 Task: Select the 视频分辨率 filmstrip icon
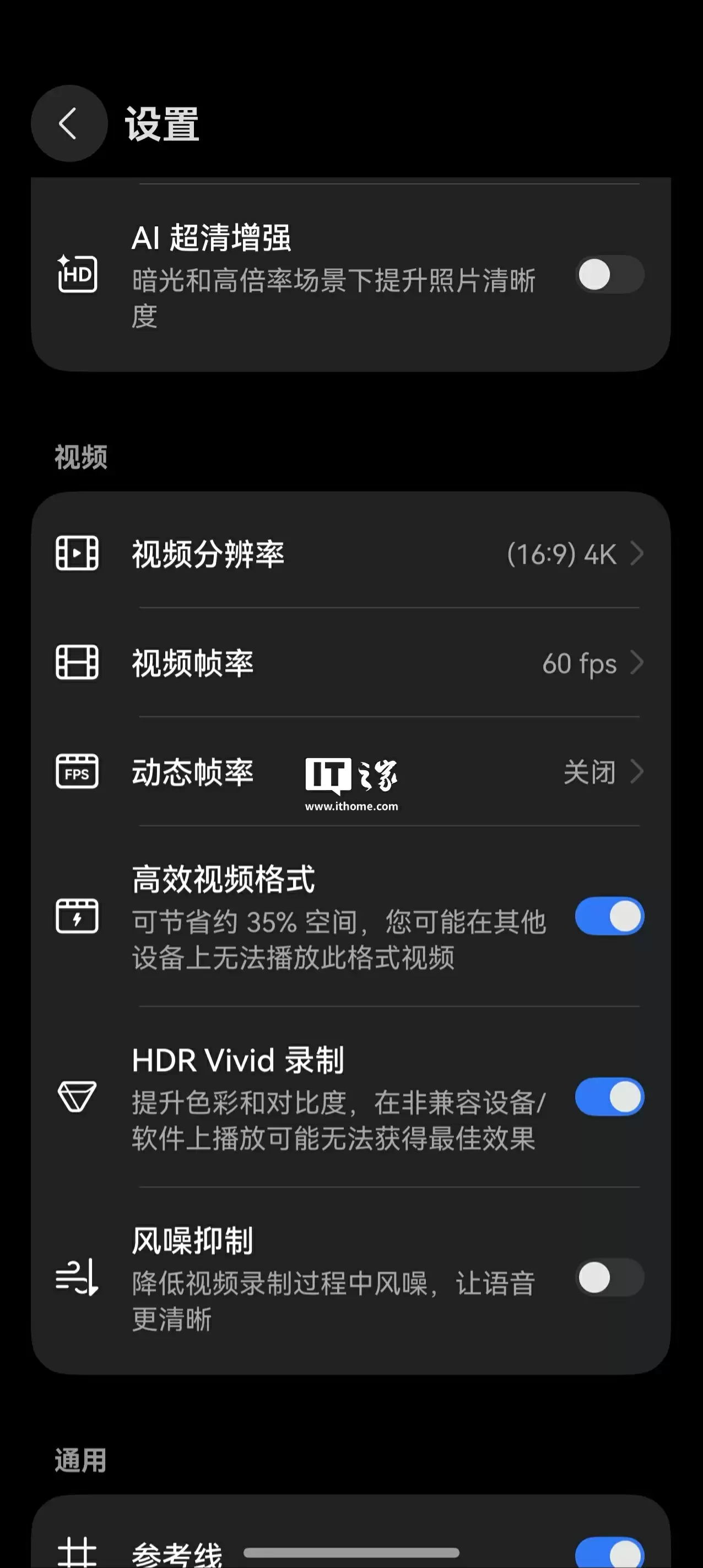click(x=77, y=554)
